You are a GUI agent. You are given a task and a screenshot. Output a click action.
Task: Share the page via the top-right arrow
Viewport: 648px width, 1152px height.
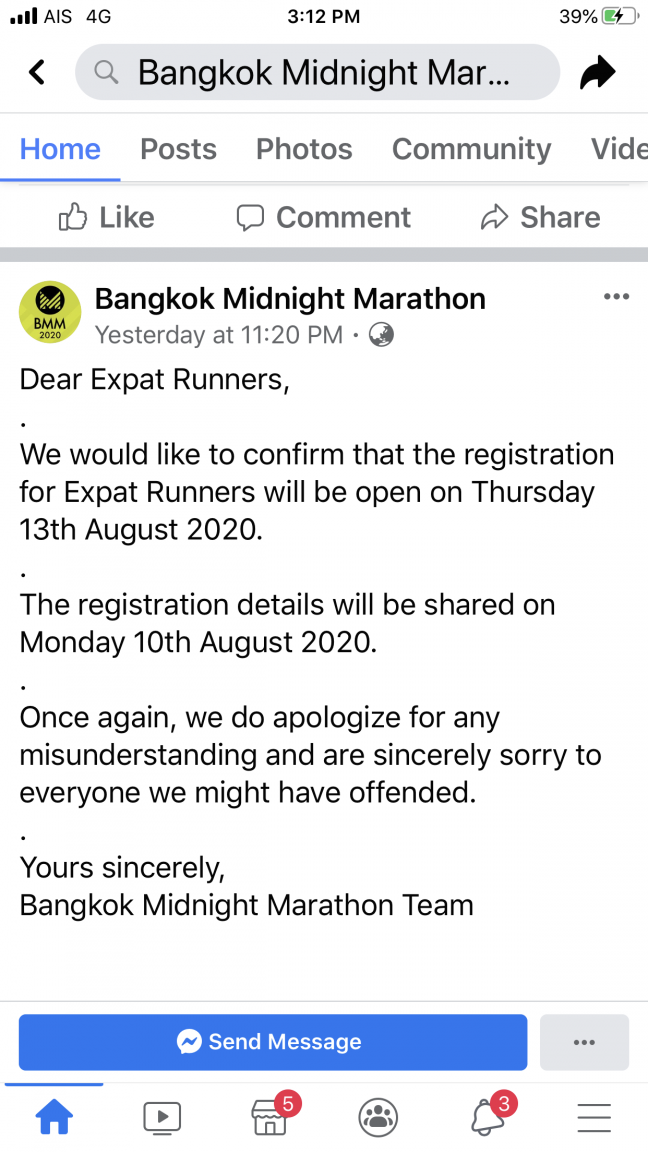click(597, 72)
